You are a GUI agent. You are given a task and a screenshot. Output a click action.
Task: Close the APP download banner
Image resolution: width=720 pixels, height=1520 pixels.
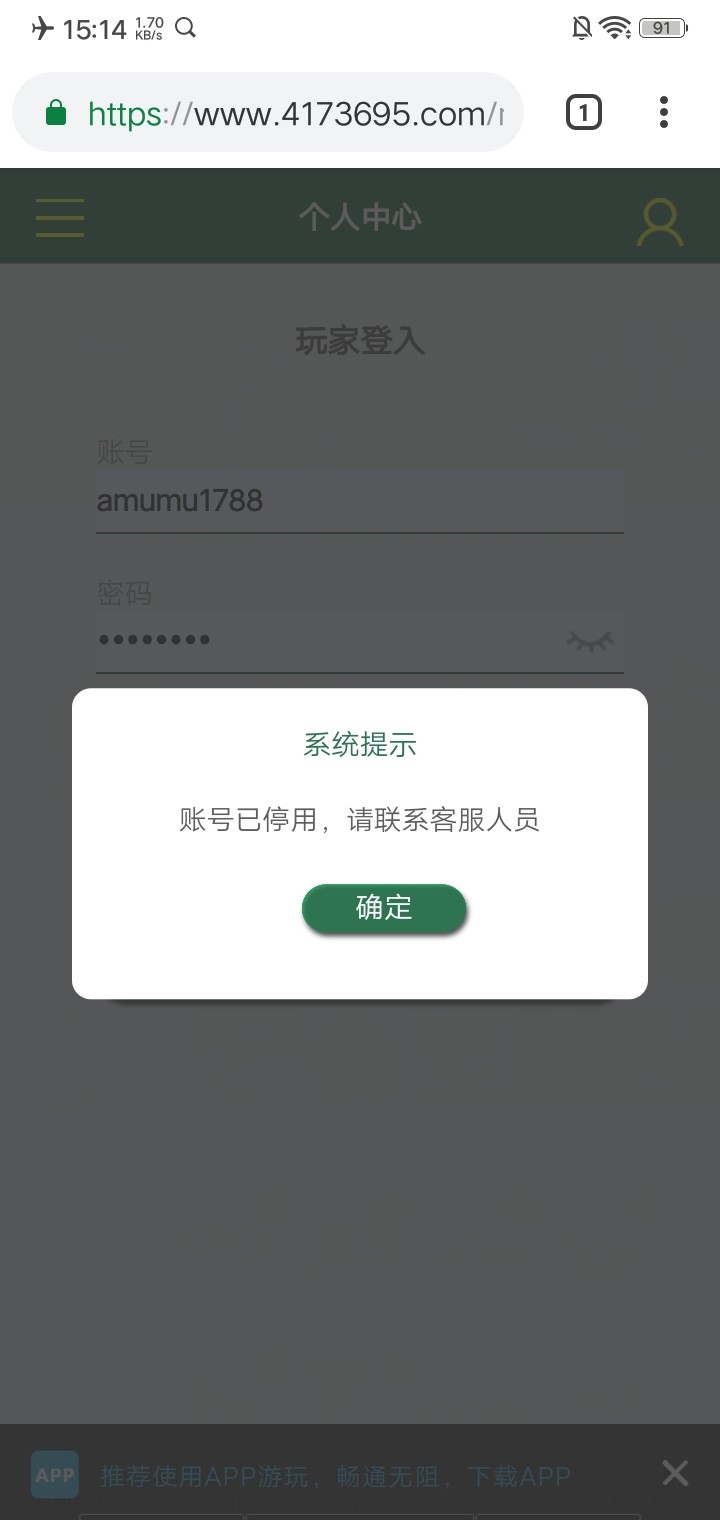675,1473
